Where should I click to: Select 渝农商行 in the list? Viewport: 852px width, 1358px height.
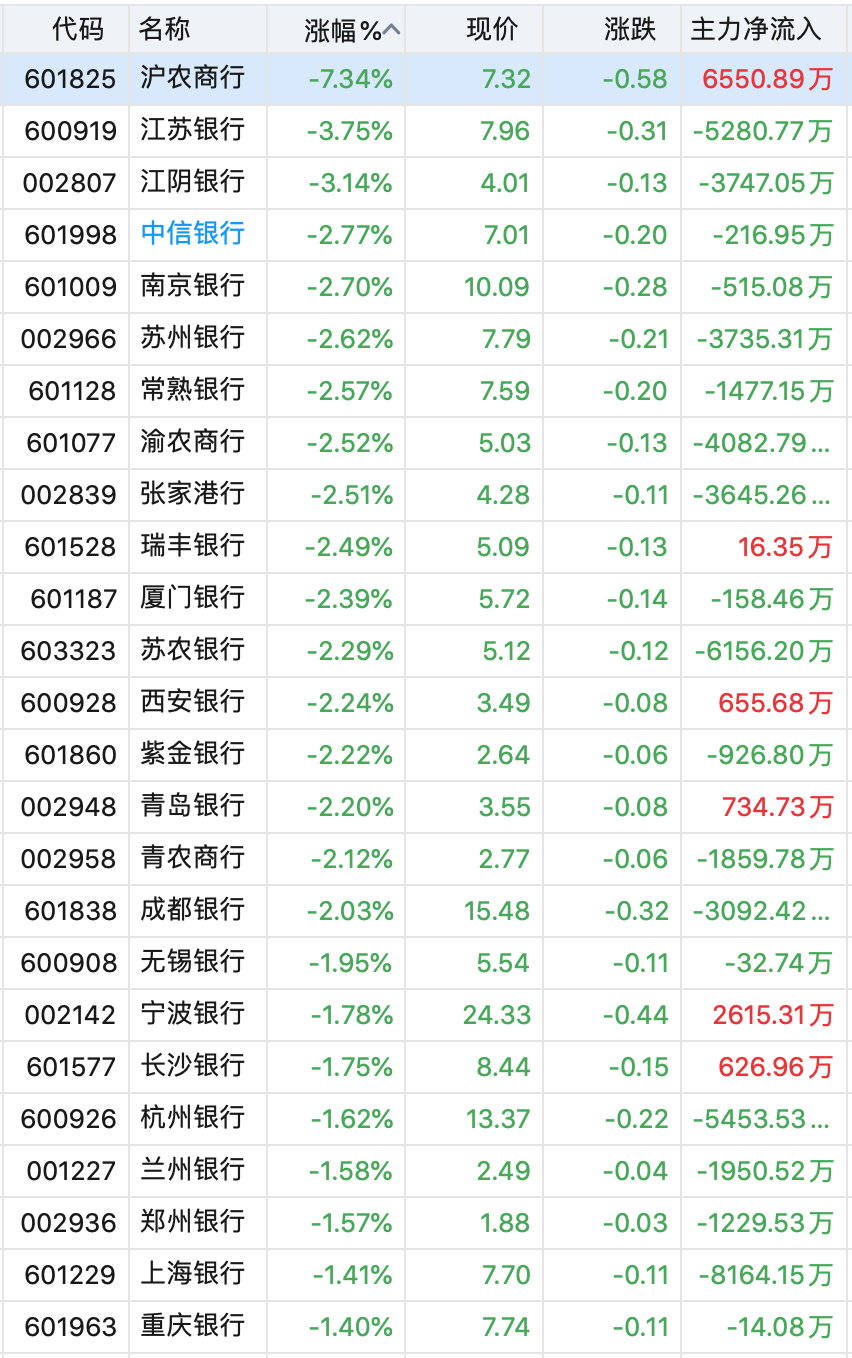[x=192, y=442]
